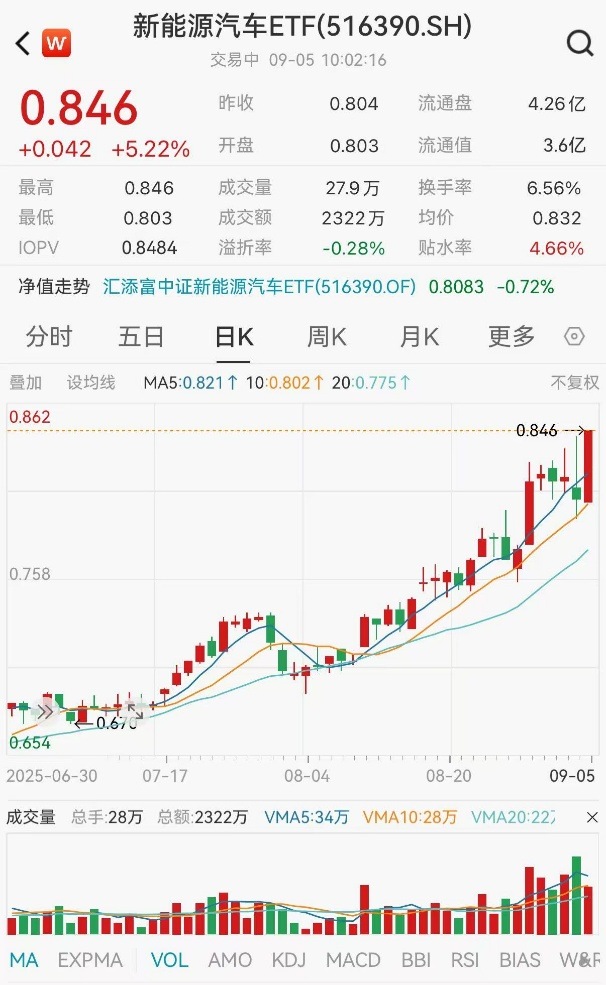Show the BBI indicator
The image size is (606, 985).
(x=415, y=960)
